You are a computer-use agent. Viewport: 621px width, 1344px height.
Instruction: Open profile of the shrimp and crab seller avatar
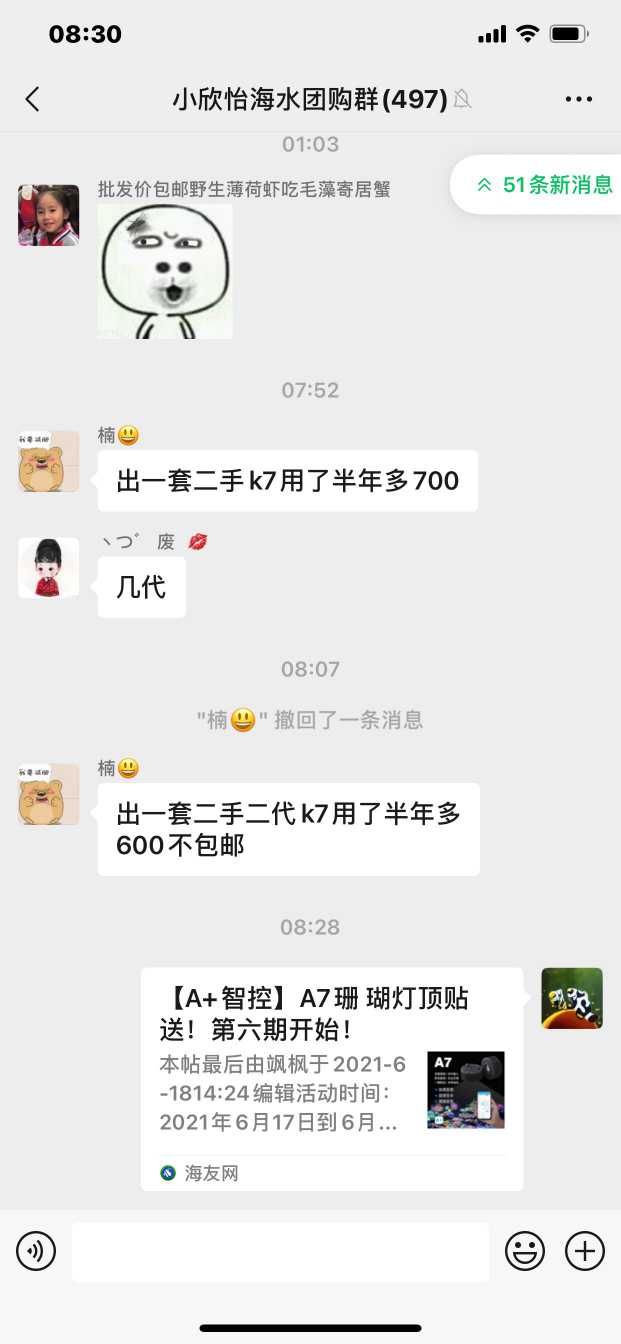click(48, 215)
